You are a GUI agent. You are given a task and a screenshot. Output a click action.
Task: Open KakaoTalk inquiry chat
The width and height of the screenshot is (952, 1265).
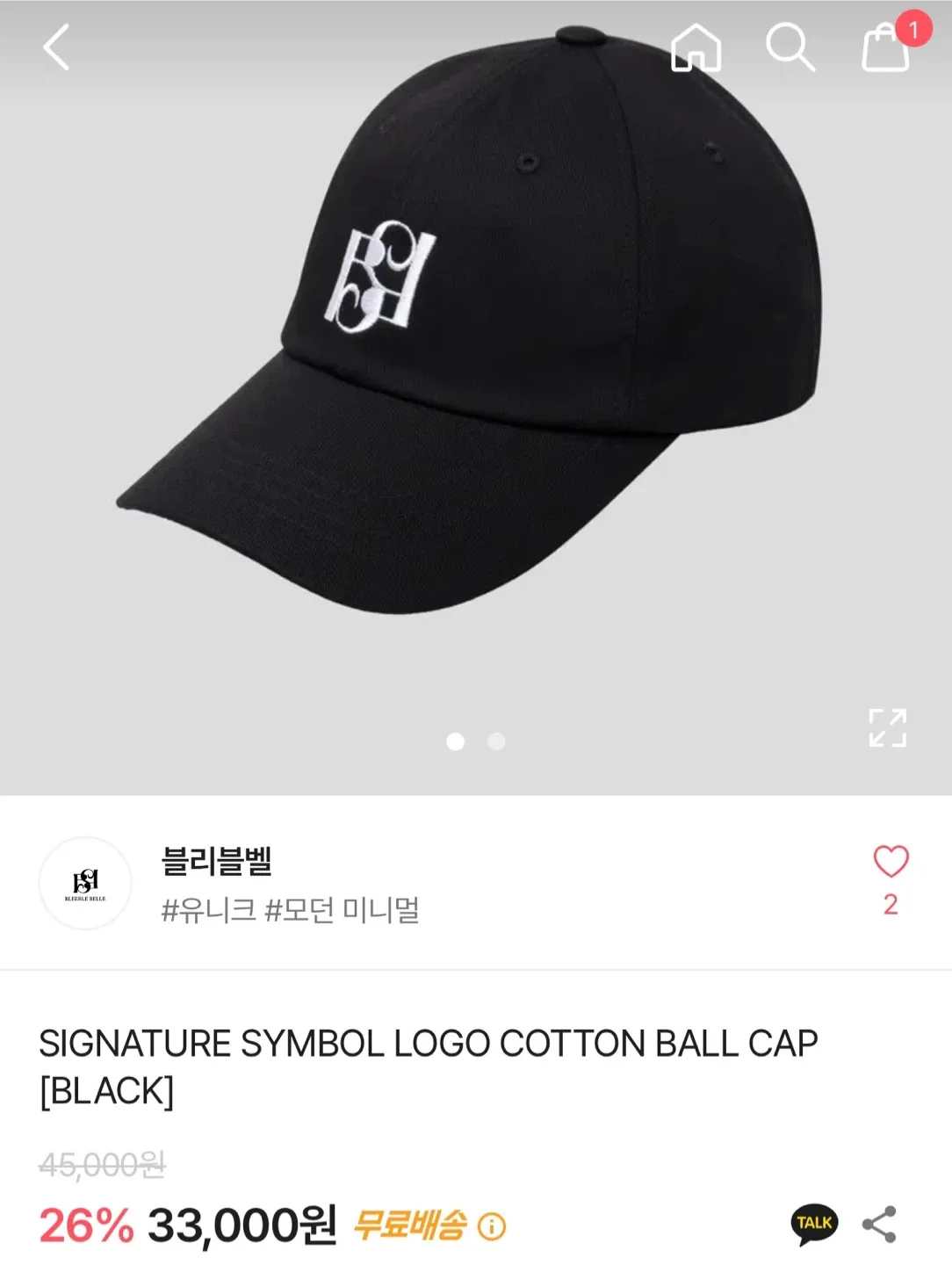[814, 1224]
